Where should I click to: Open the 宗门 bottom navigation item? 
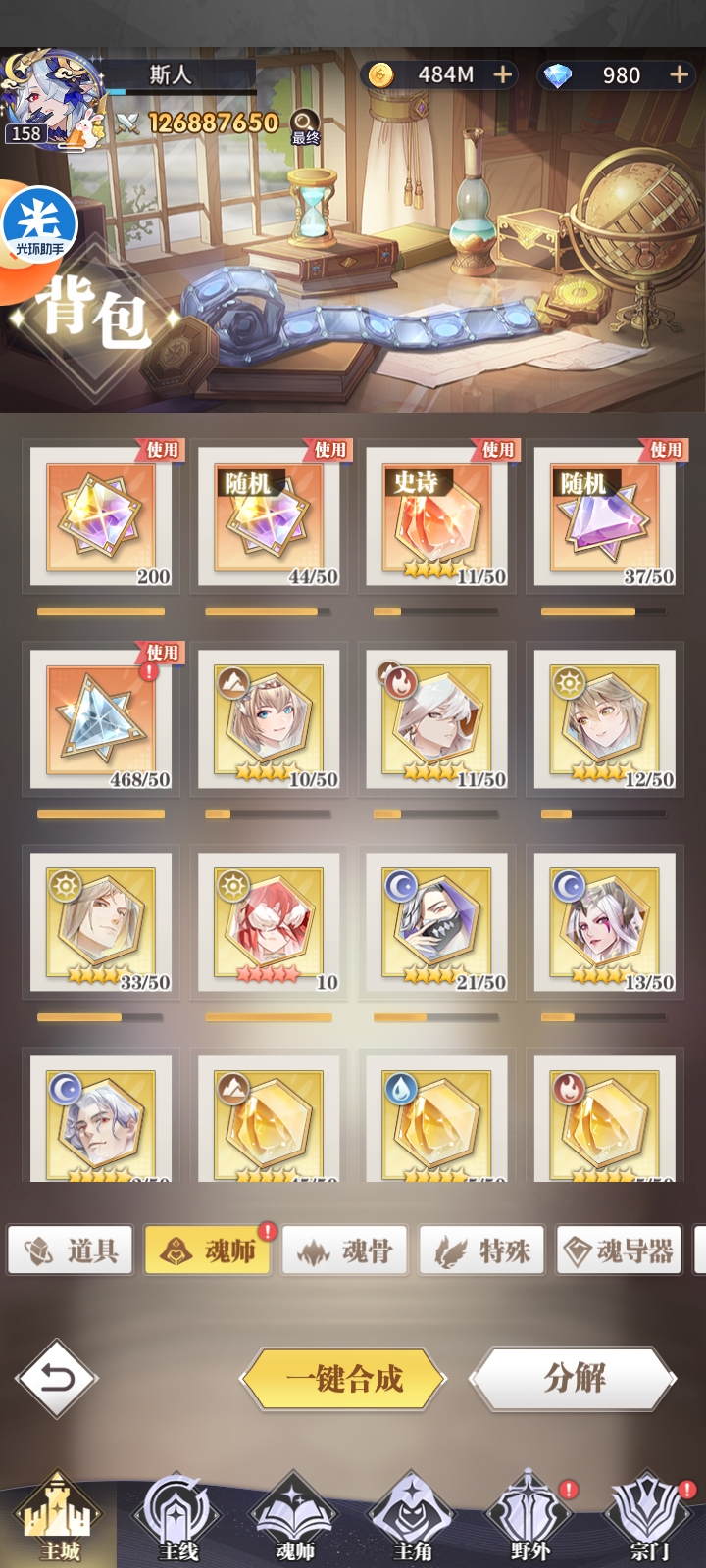pyautogui.click(x=648, y=1519)
